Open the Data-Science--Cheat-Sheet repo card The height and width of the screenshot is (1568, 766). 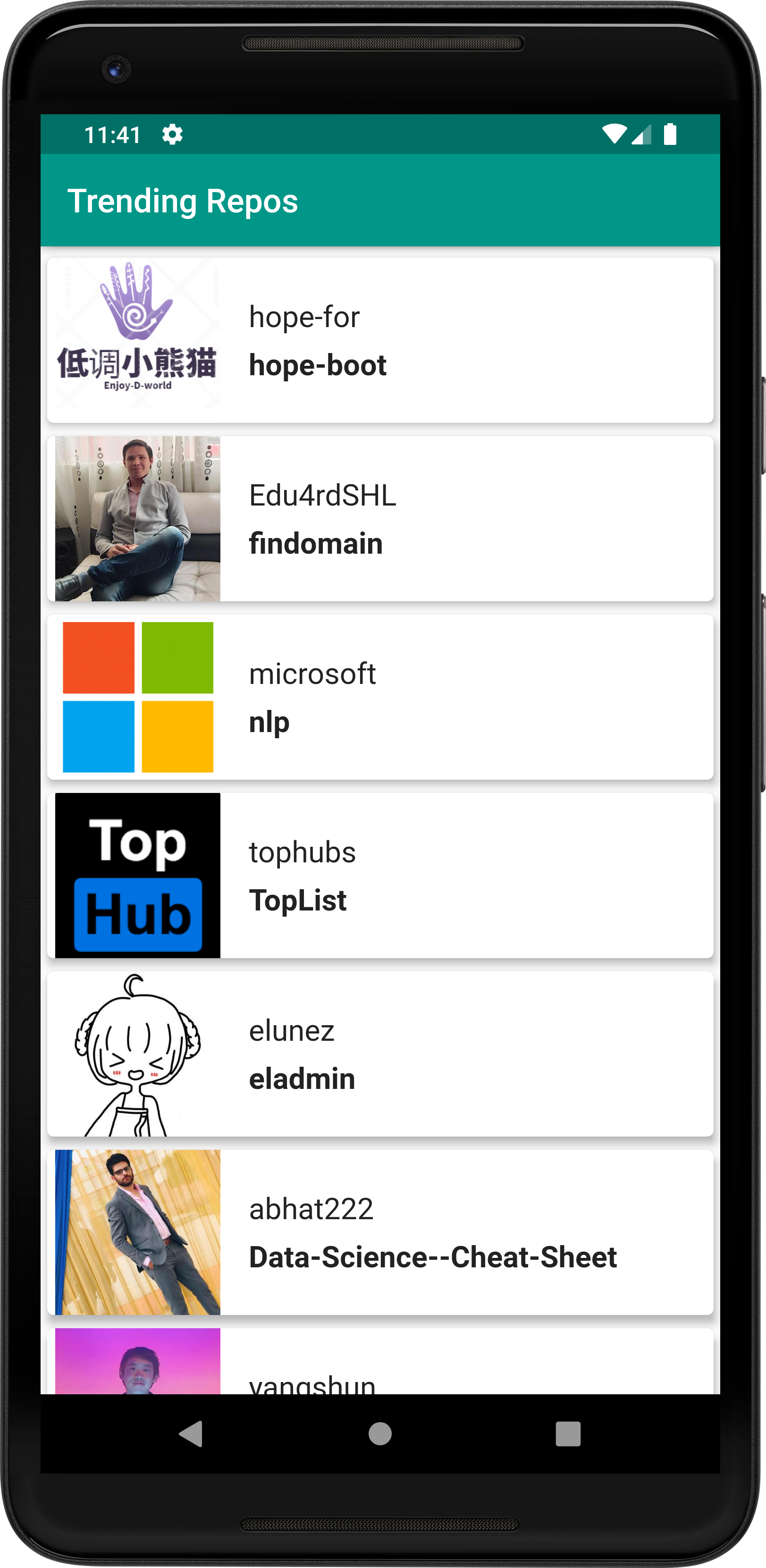pyautogui.click(x=379, y=1232)
